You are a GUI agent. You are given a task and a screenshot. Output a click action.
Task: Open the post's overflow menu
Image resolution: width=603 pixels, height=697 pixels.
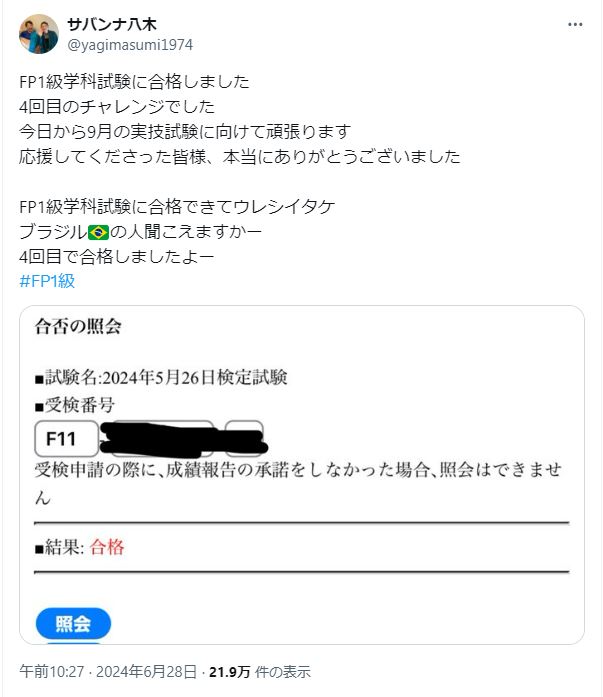[574, 24]
